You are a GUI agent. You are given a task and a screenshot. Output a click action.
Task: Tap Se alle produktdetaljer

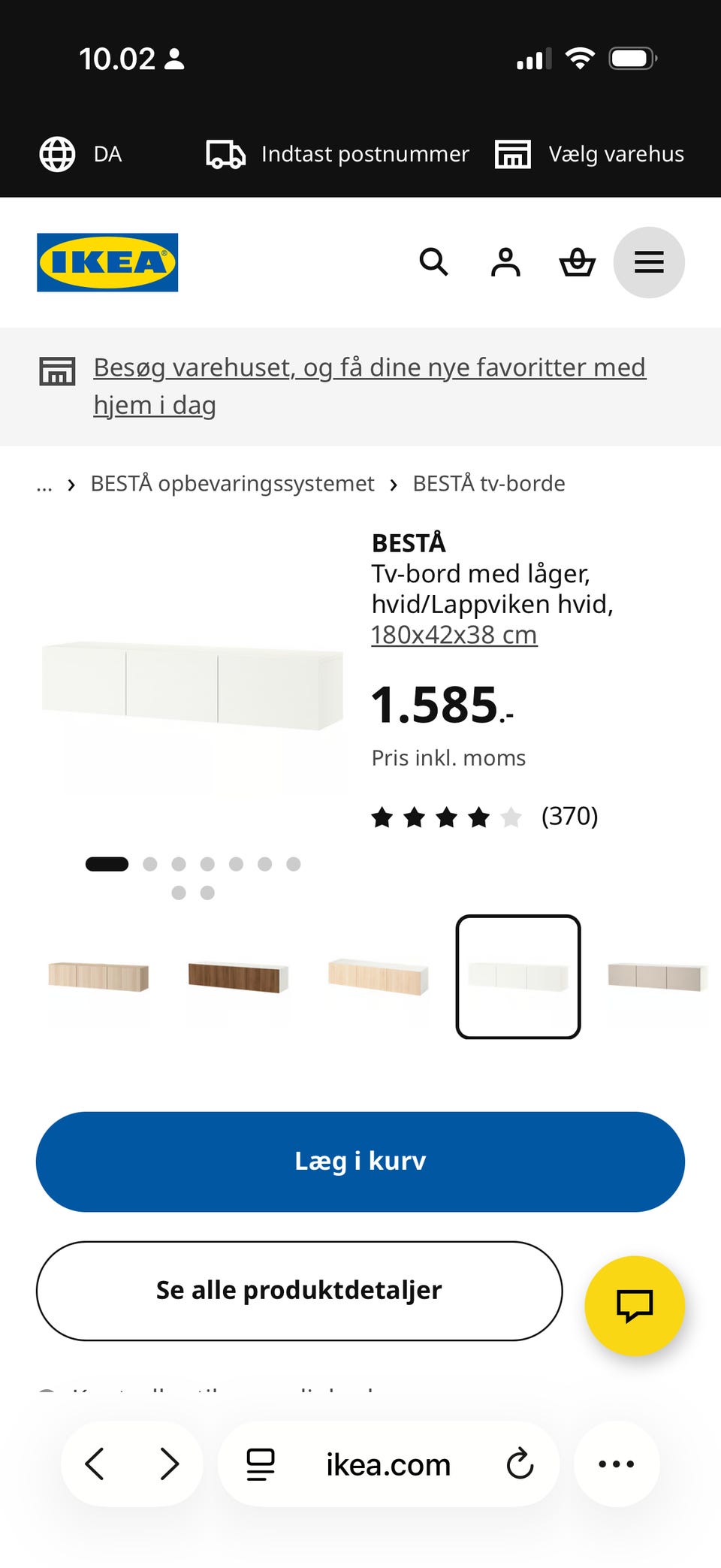[x=299, y=1291]
